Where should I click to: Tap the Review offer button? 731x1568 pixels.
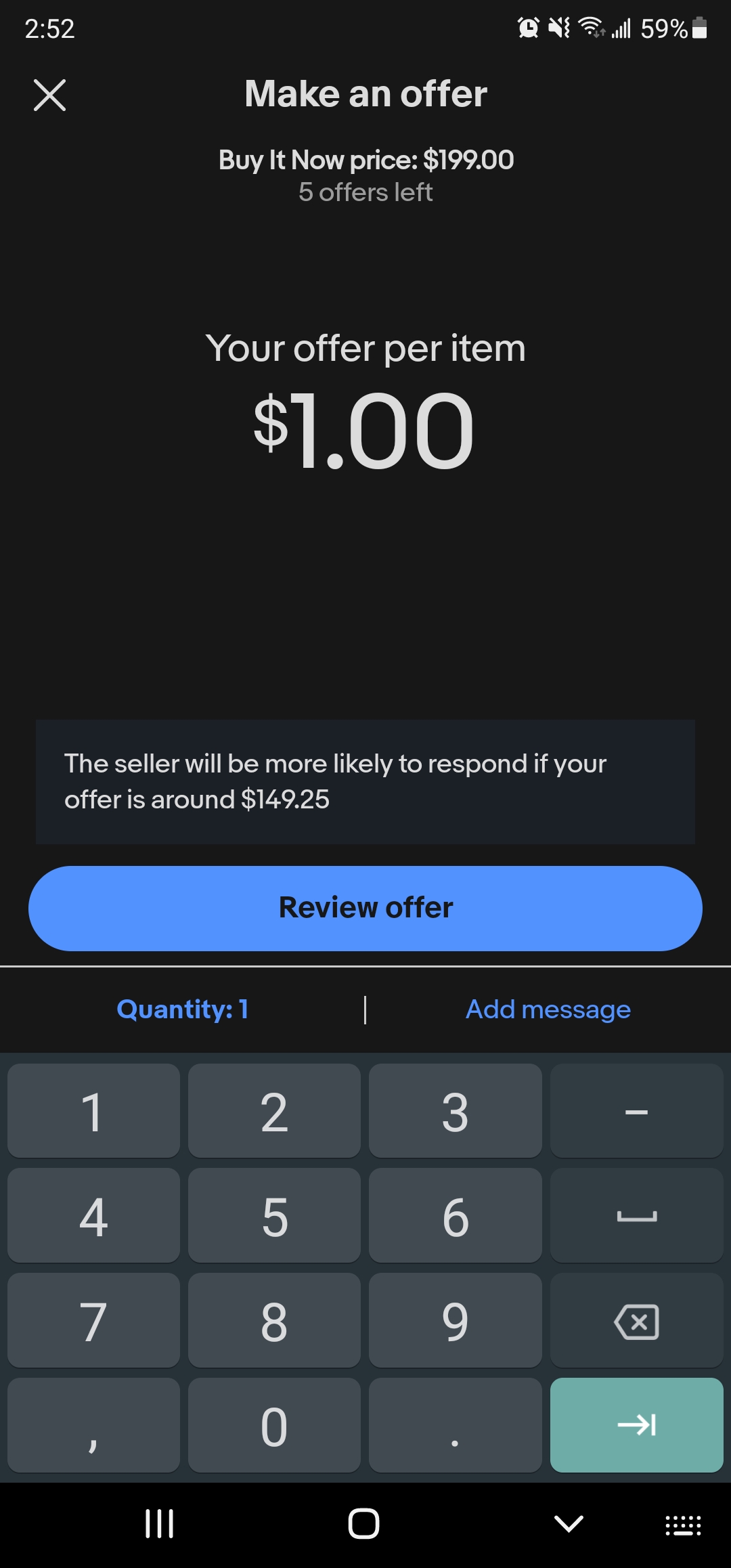pyautogui.click(x=365, y=908)
